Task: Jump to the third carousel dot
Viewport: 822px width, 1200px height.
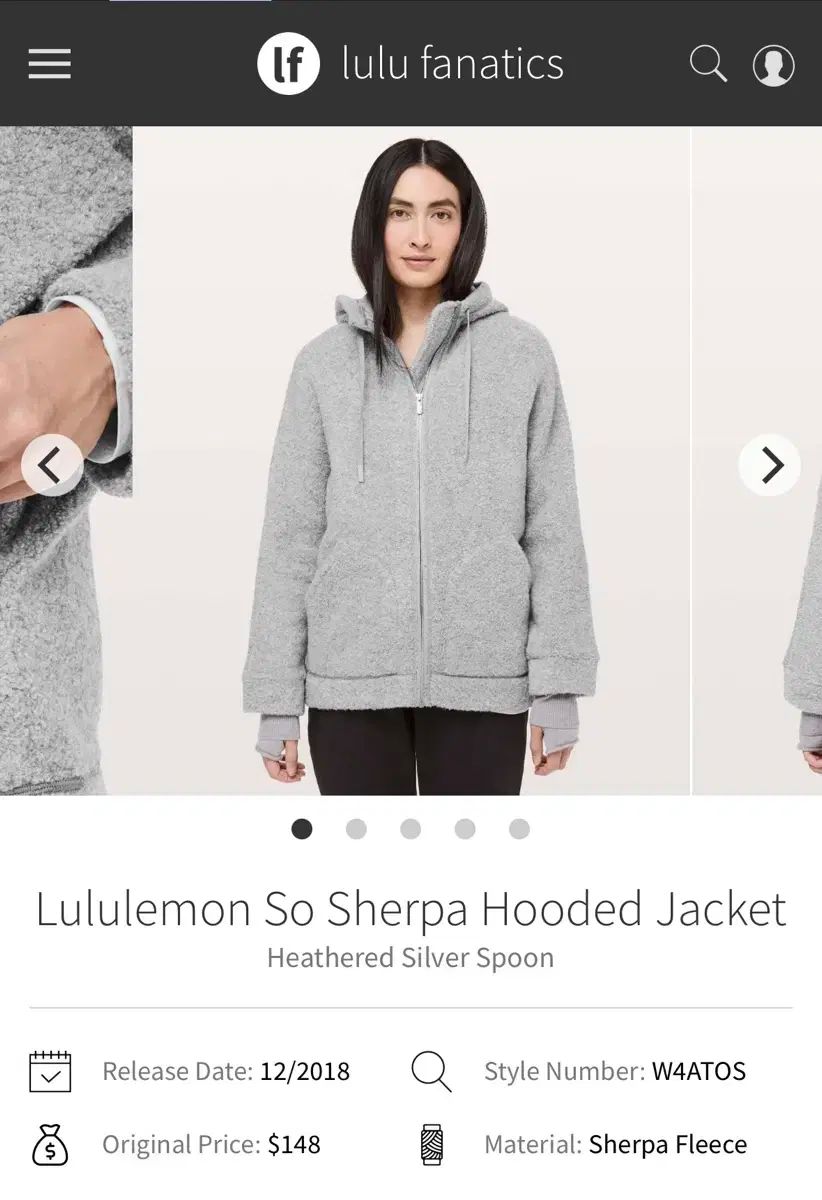Action: click(410, 829)
